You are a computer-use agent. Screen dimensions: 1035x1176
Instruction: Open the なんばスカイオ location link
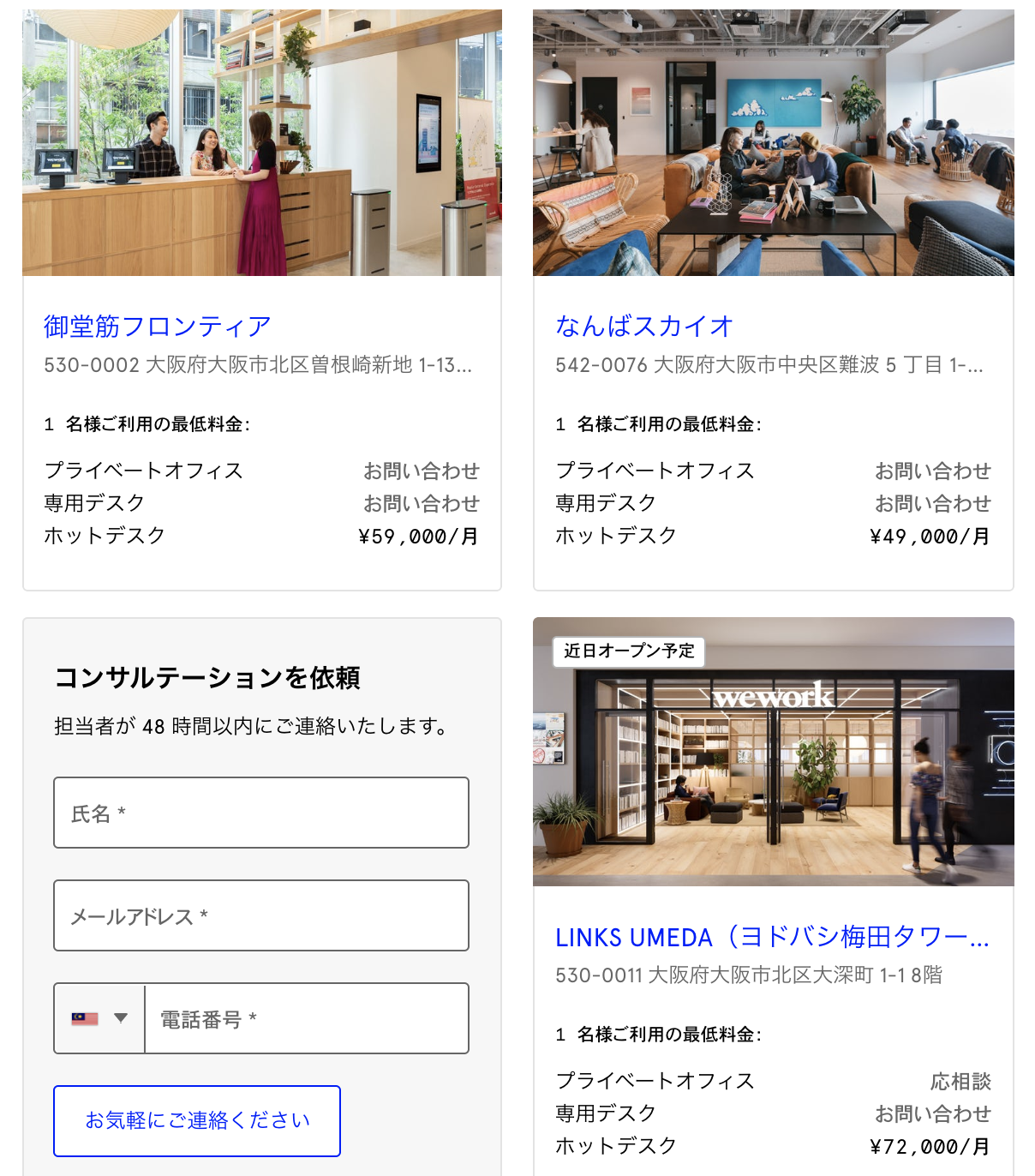[644, 327]
